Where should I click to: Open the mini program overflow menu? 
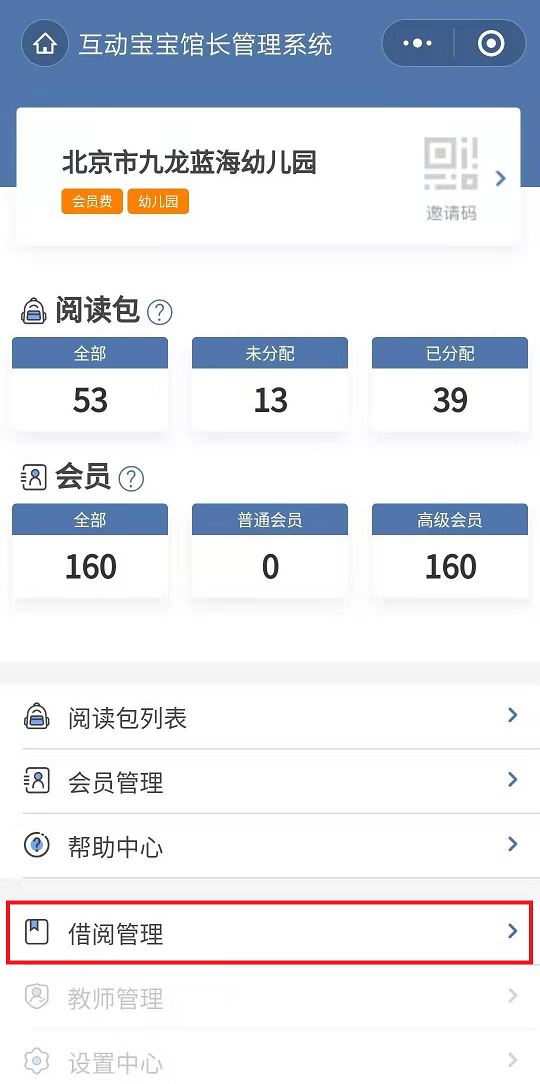[x=418, y=44]
